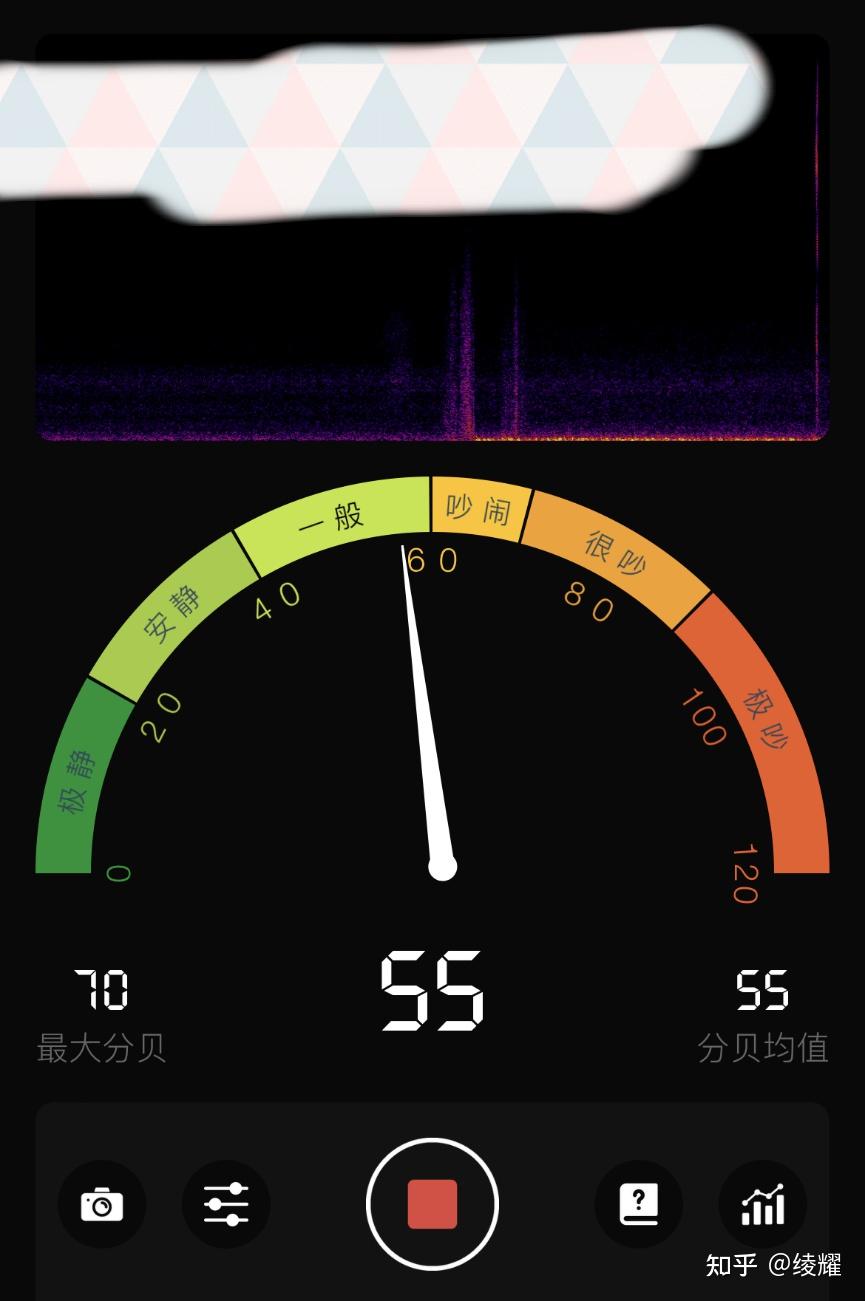The height and width of the screenshot is (1301, 865).
Task: Stop the decibel recording
Action: pyautogui.click(x=432, y=1204)
